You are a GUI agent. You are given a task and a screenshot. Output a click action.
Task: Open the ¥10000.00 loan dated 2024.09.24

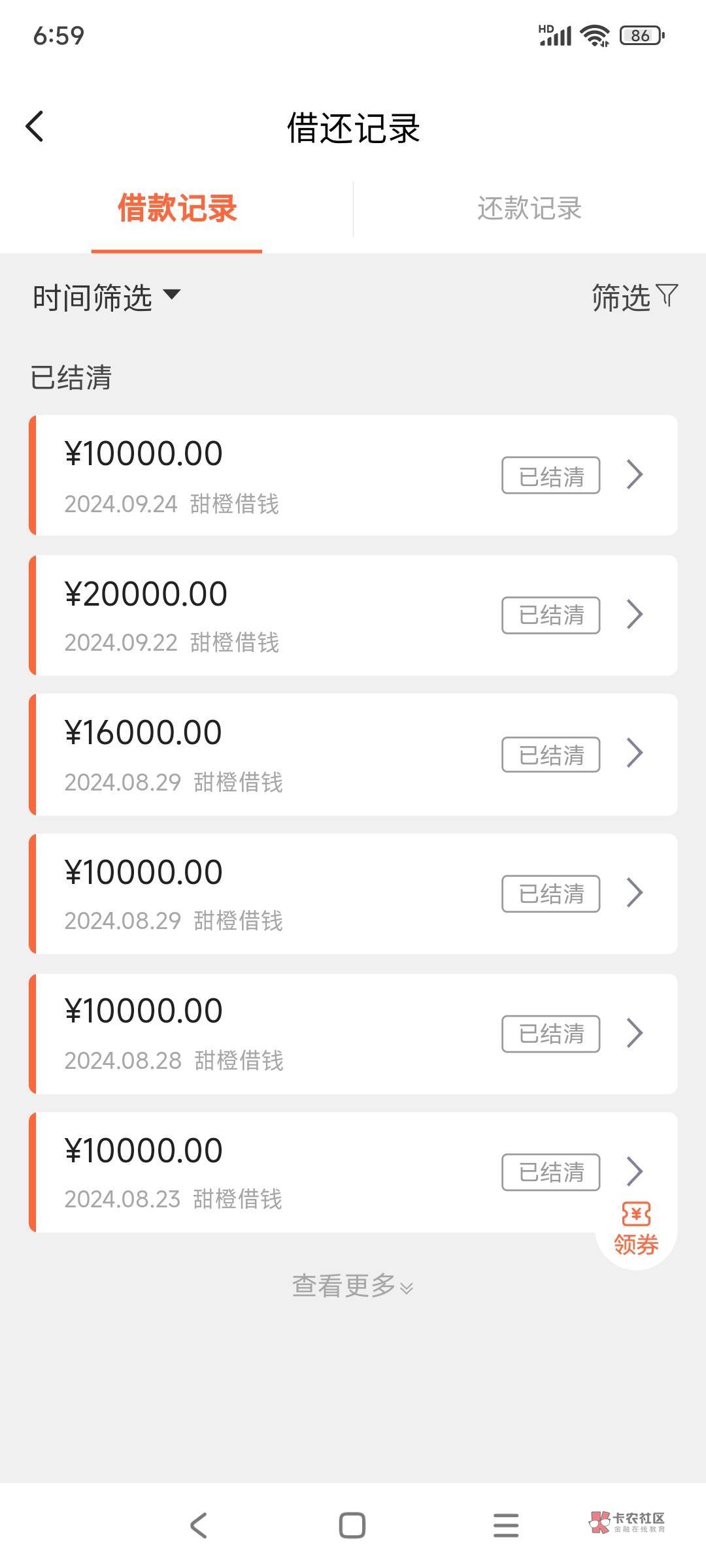pyautogui.click(x=353, y=476)
